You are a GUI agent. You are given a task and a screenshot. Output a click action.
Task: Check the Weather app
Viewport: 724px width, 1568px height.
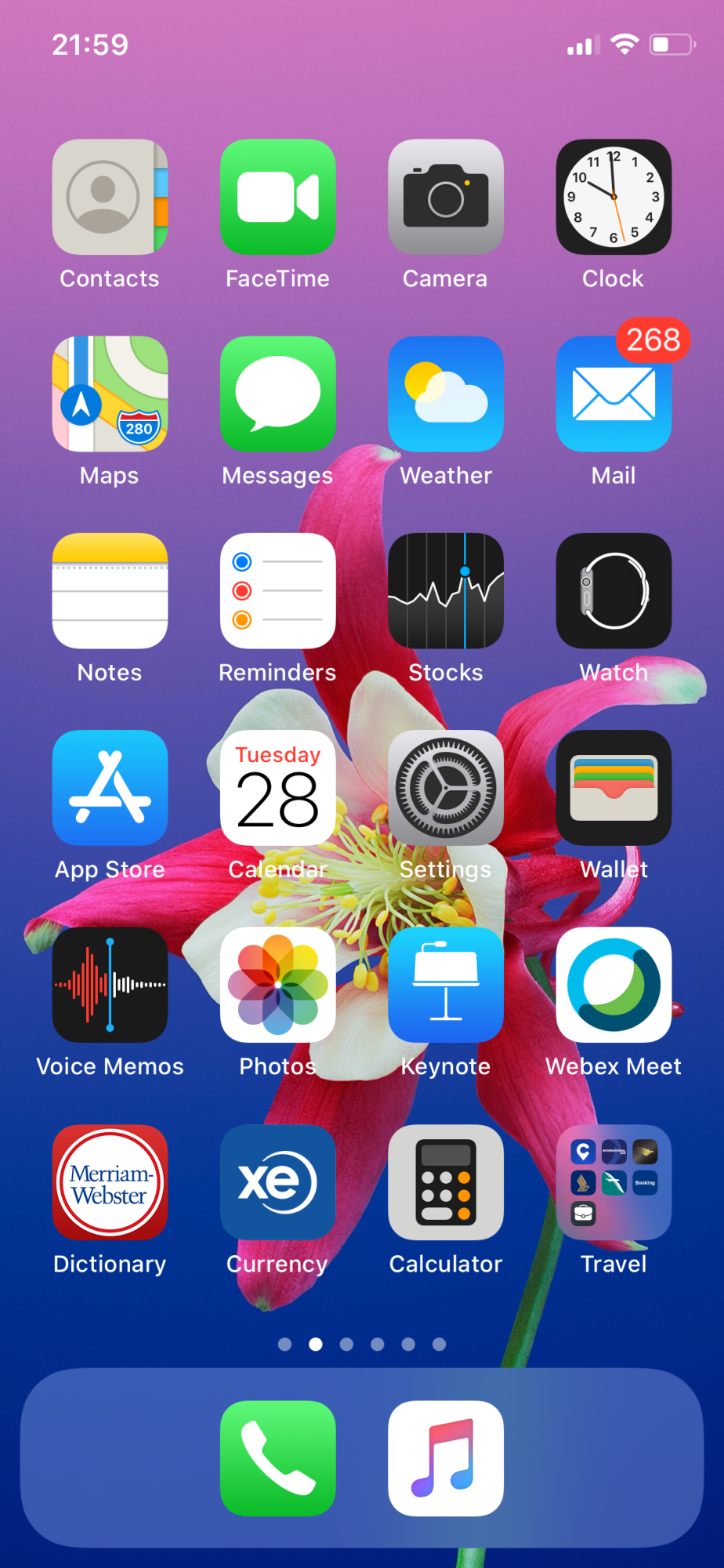446,394
